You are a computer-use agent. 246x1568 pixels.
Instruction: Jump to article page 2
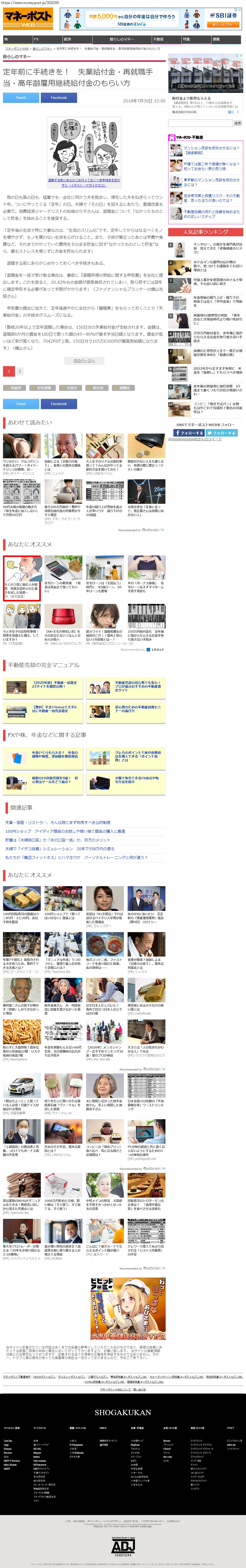[20, 371]
